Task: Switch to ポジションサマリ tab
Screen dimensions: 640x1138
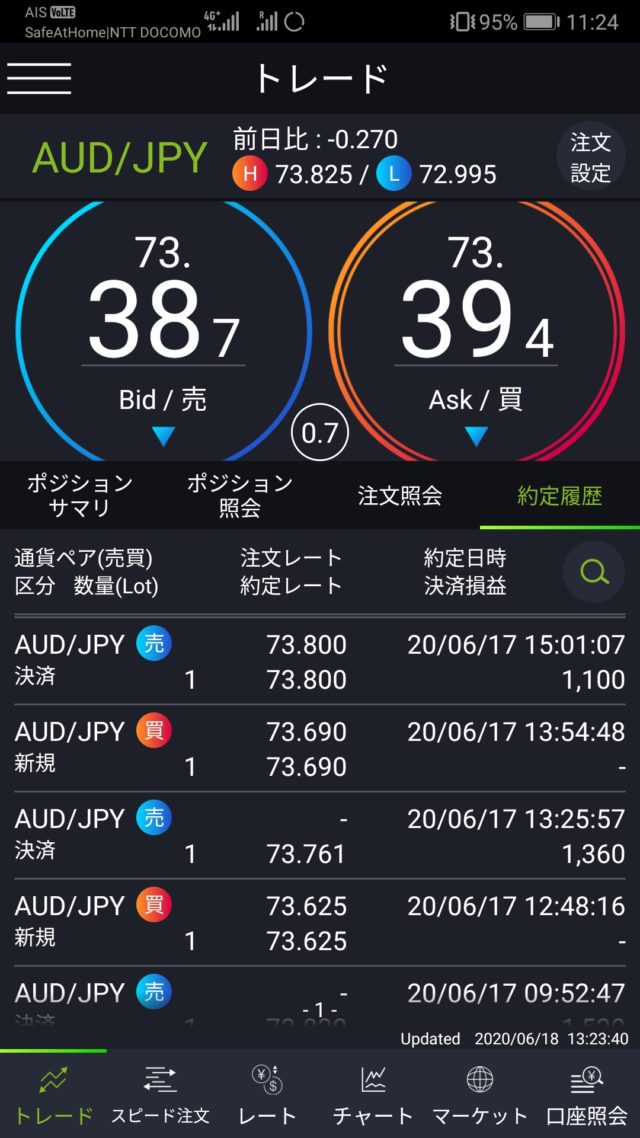Action: coord(80,495)
